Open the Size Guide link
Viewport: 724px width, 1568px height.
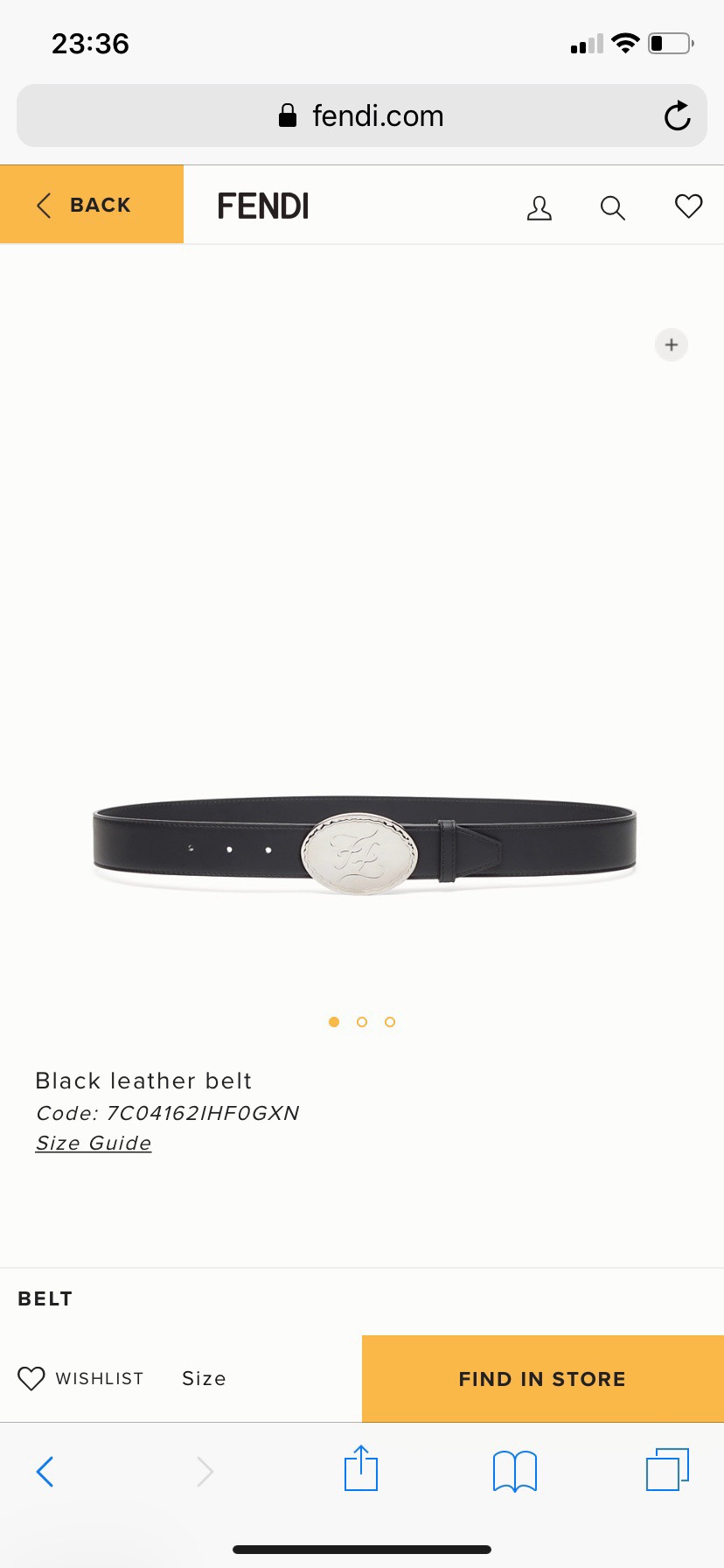click(94, 1143)
